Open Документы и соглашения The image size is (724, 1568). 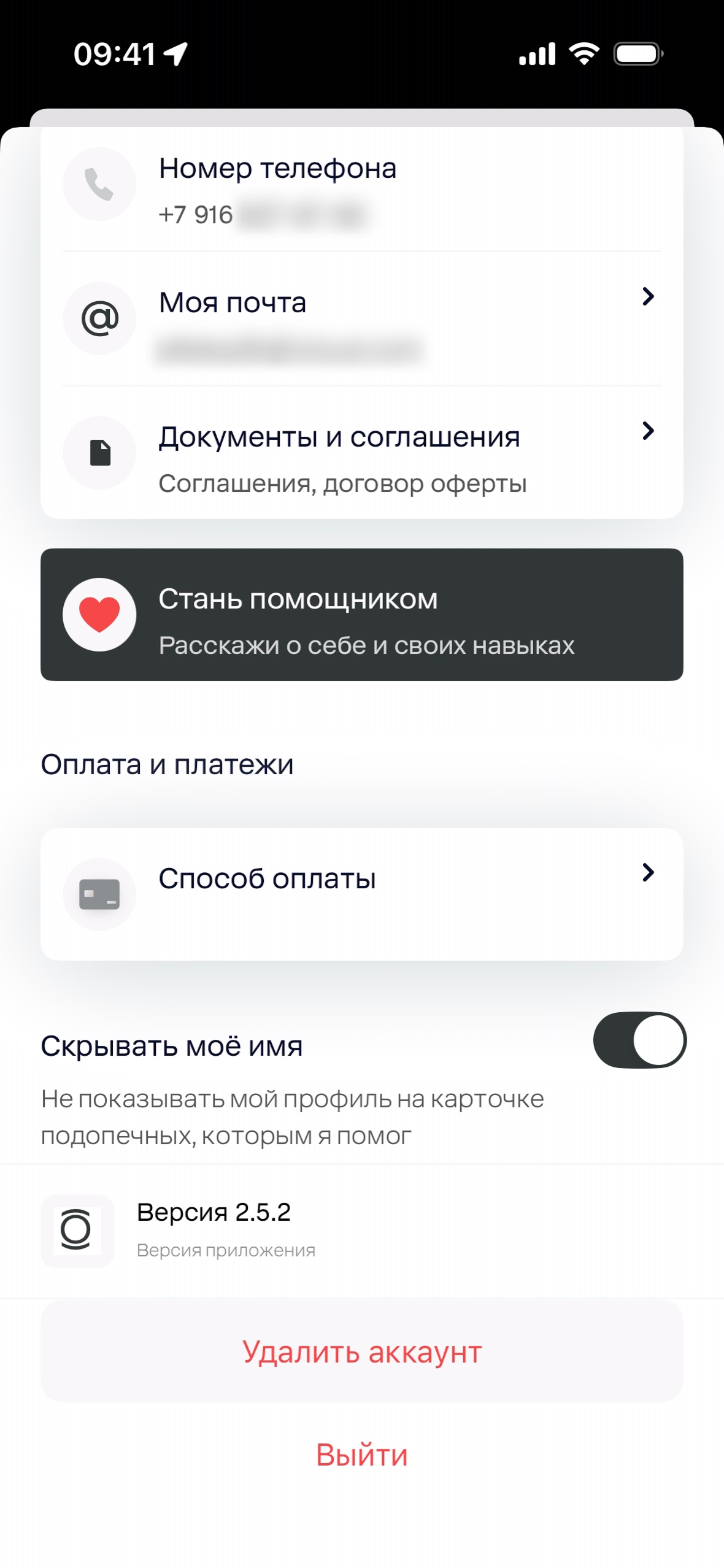(x=361, y=454)
